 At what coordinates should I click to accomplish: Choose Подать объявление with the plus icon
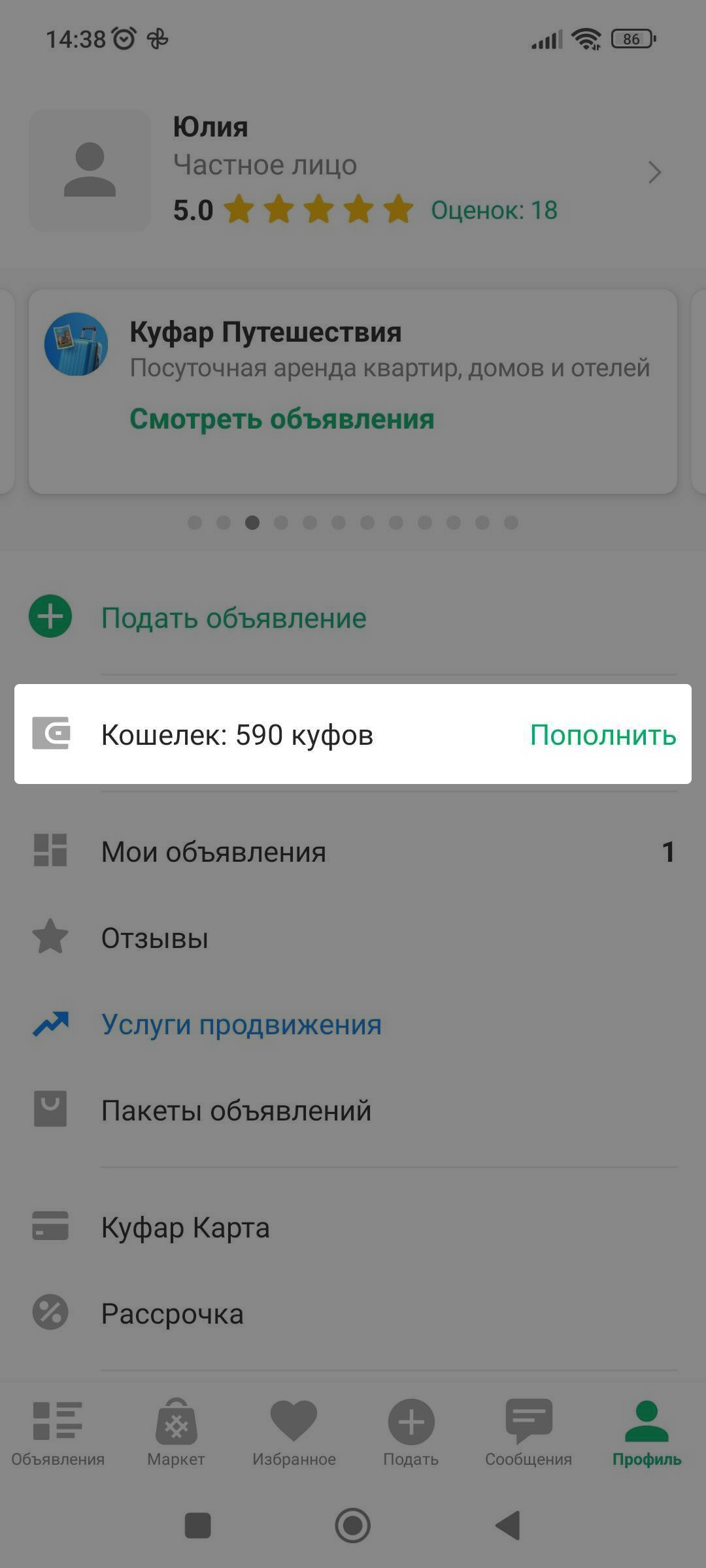click(x=233, y=618)
